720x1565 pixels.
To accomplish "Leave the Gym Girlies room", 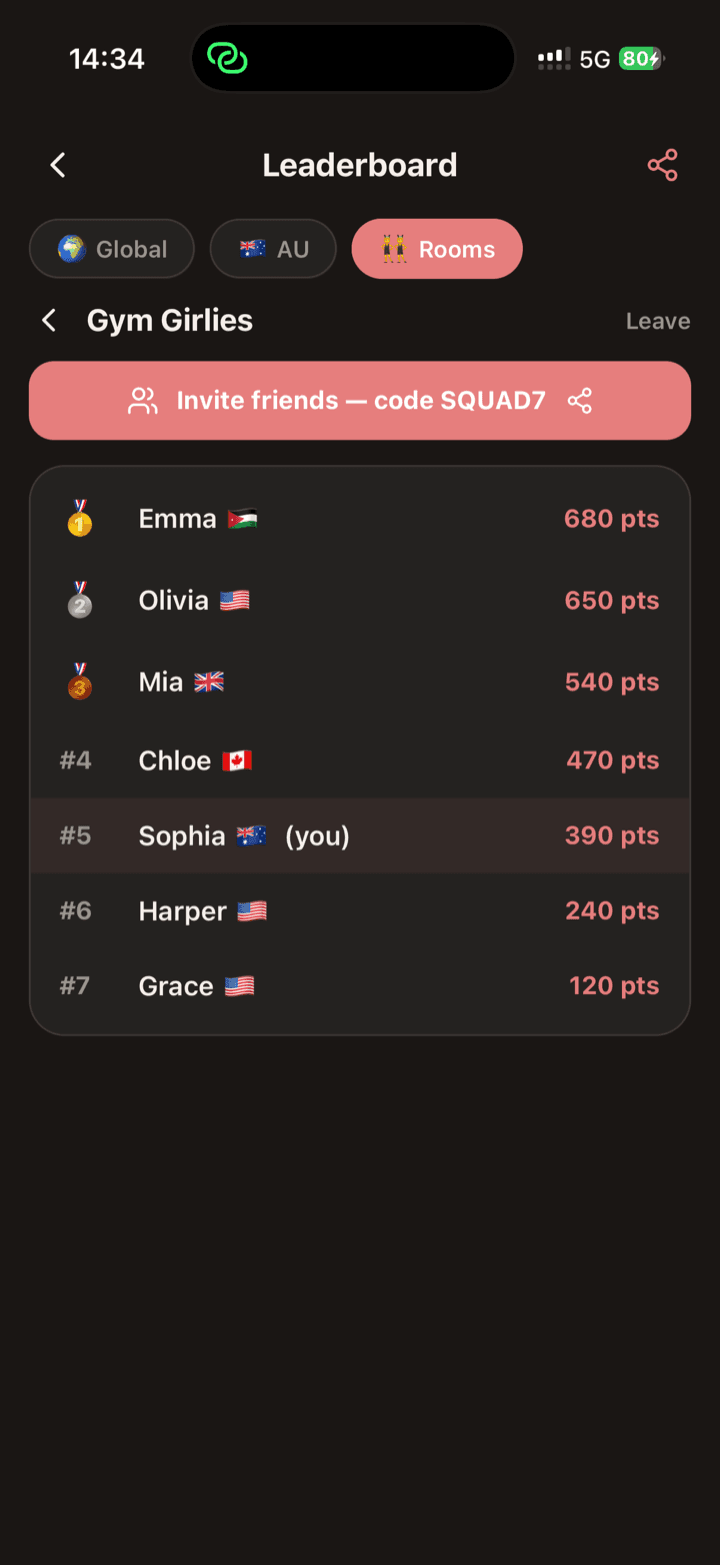I will (658, 321).
